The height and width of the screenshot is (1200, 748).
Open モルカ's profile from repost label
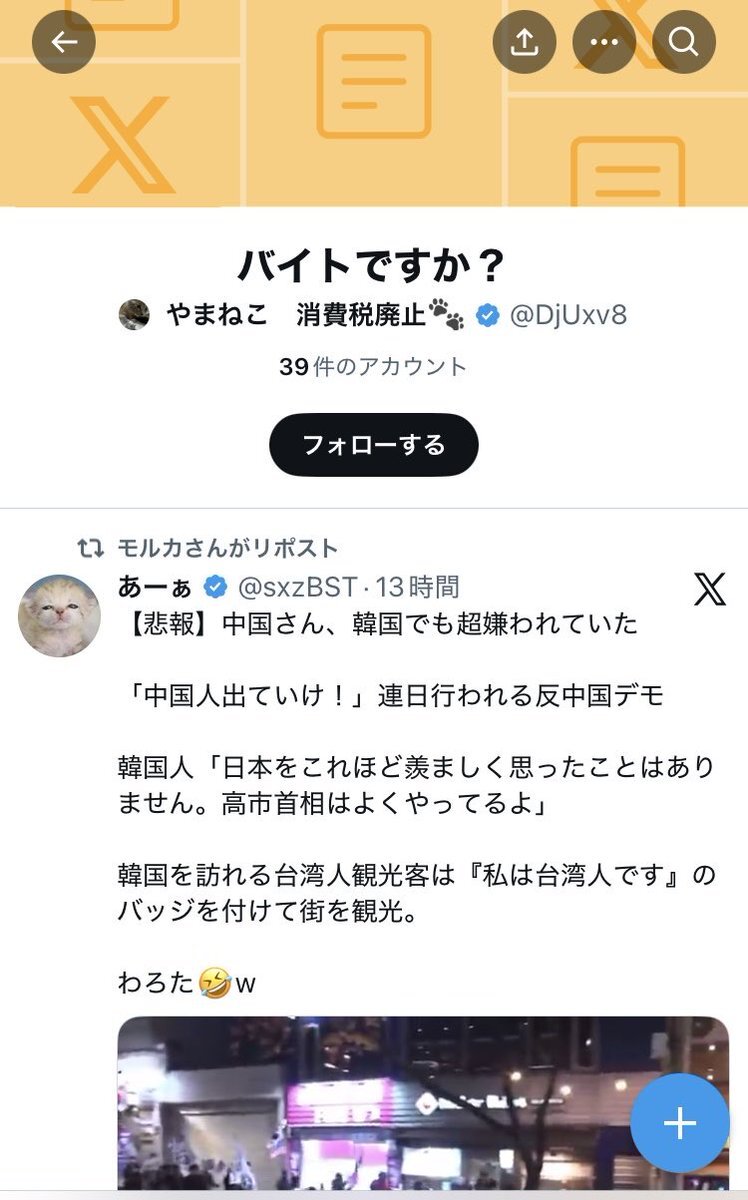point(228,548)
